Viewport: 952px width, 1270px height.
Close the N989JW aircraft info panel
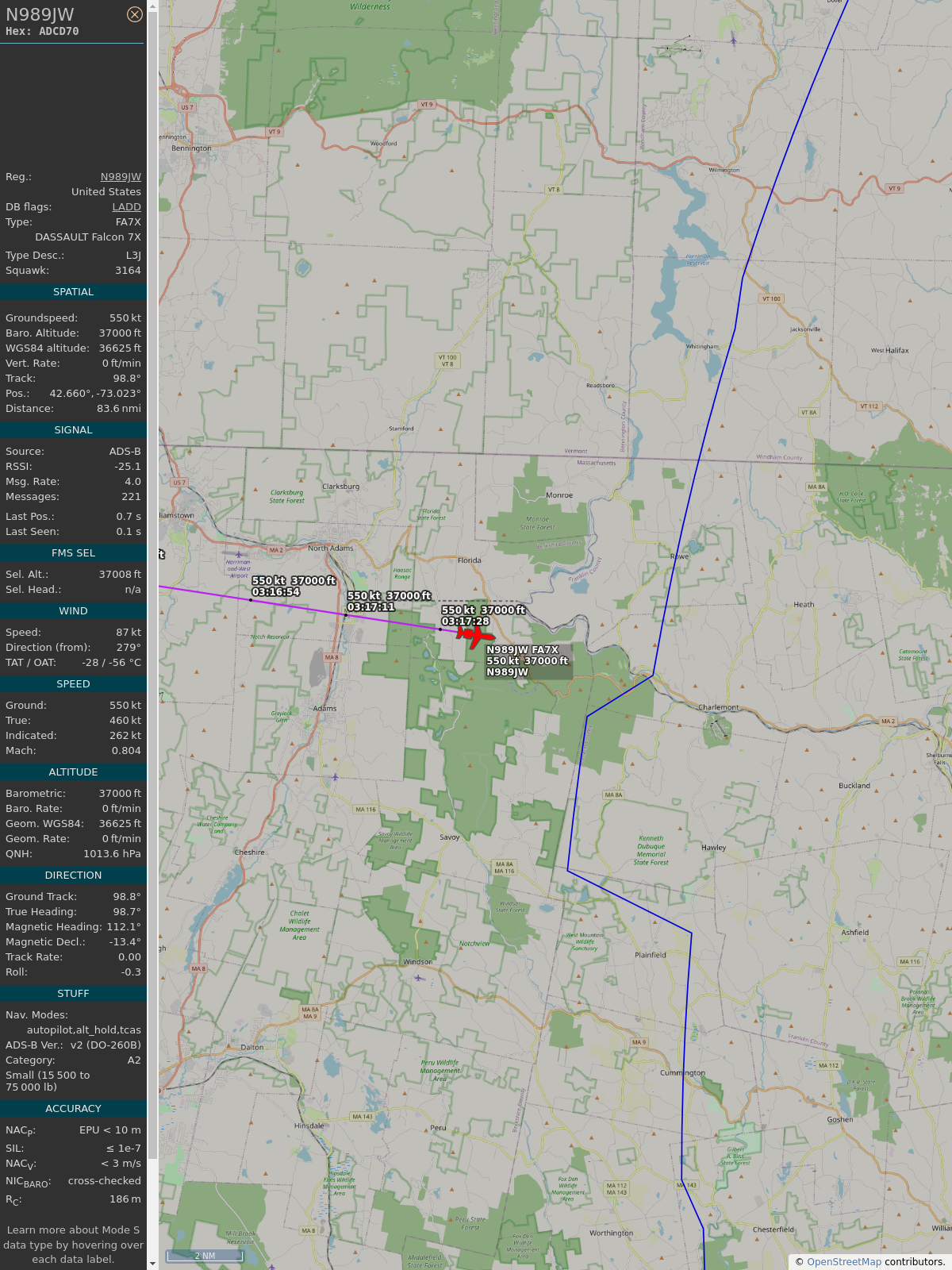[x=135, y=14]
